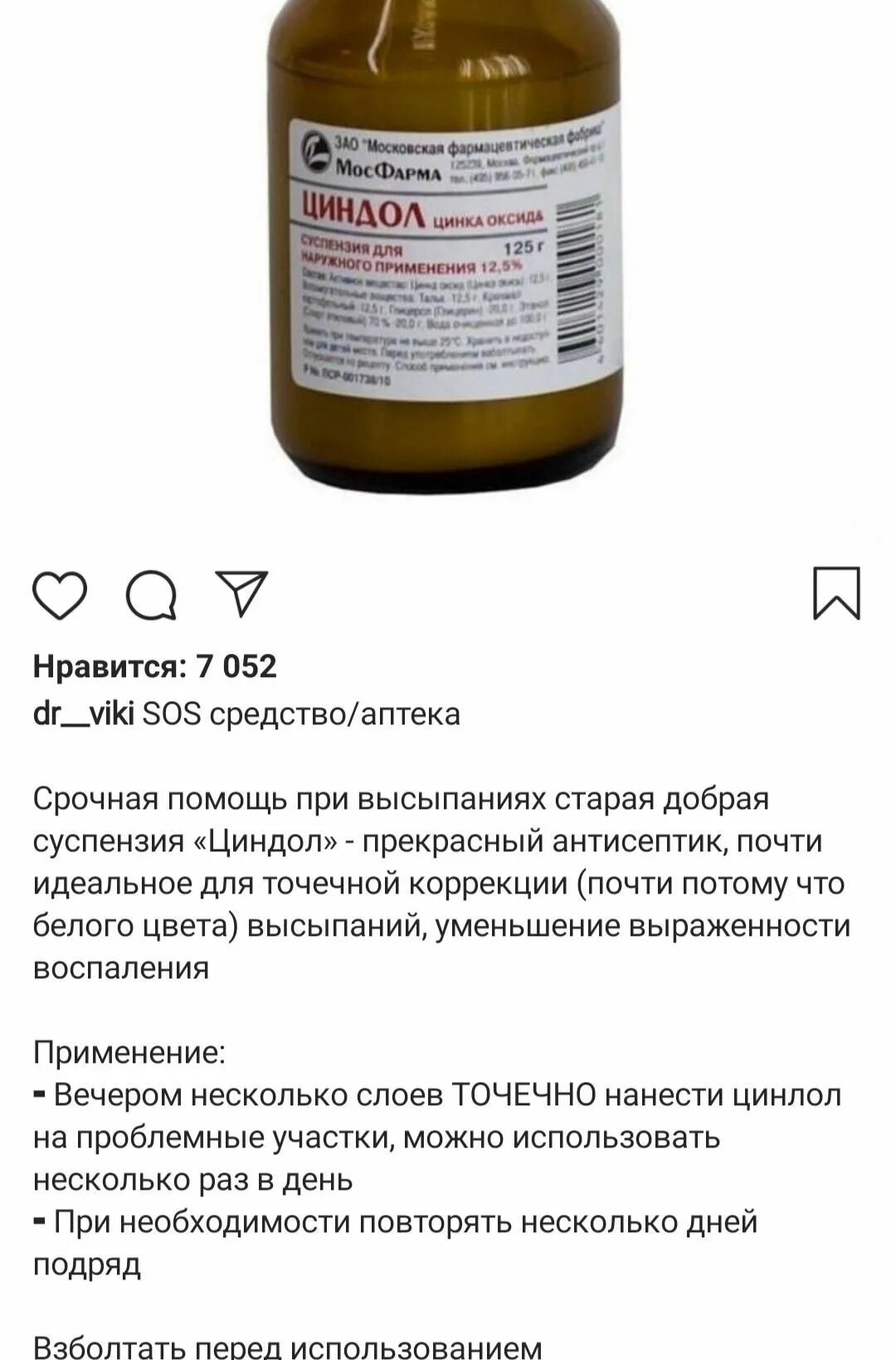
Task: Like the dr__viki post
Action: [60, 595]
